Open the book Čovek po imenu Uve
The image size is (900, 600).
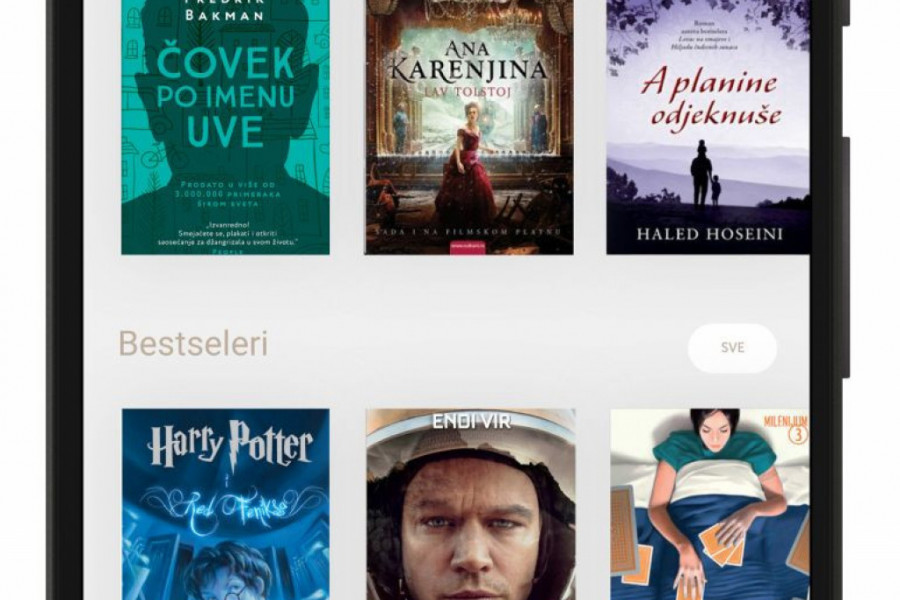click(x=225, y=127)
